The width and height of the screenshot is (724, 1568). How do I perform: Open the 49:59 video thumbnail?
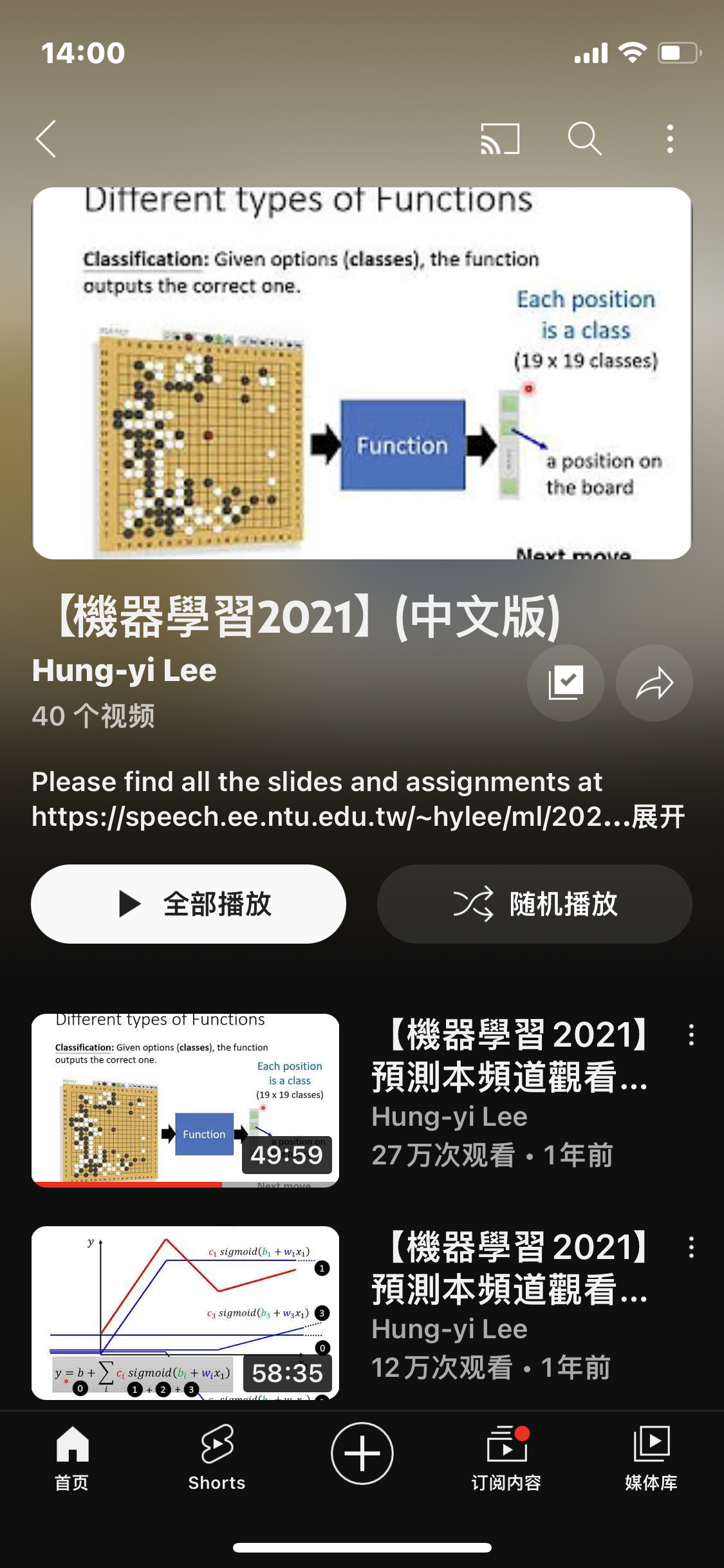[x=185, y=1100]
